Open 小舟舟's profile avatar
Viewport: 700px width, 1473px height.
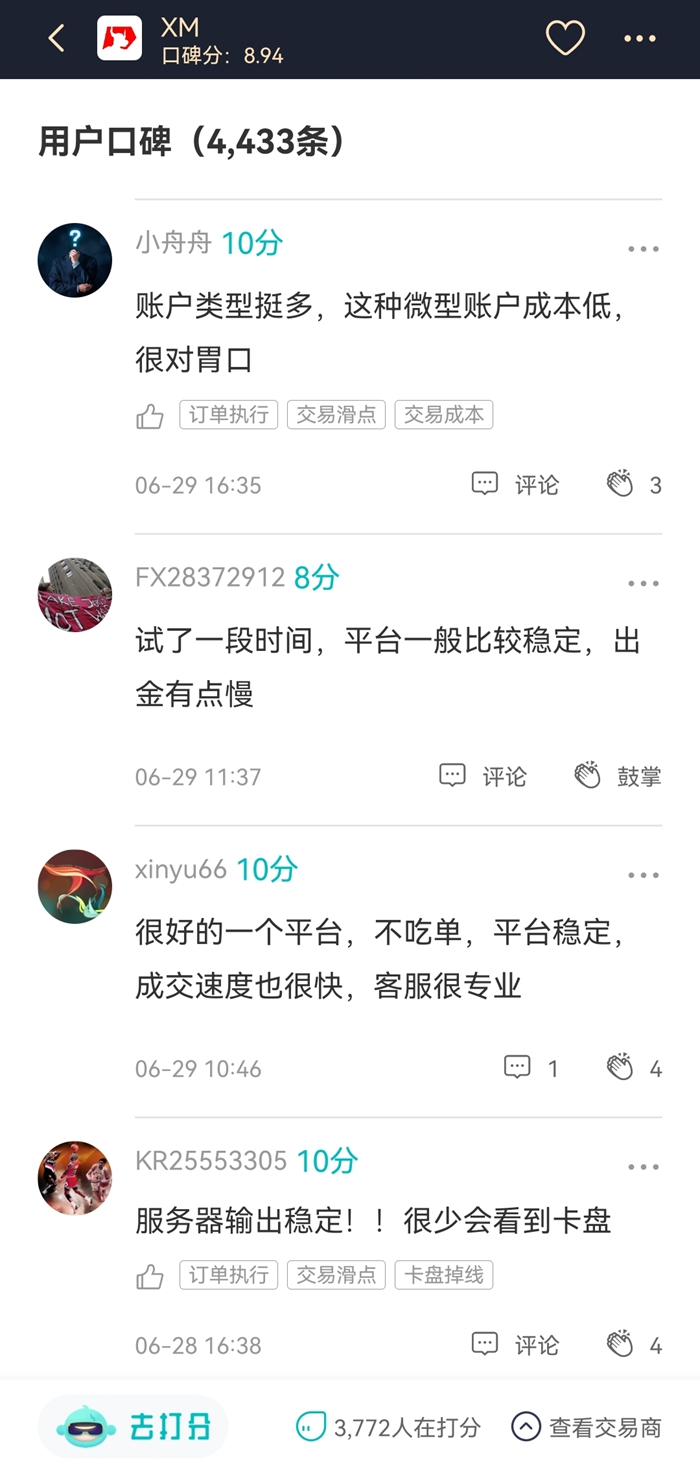pyautogui.click(x=75, y=260)
